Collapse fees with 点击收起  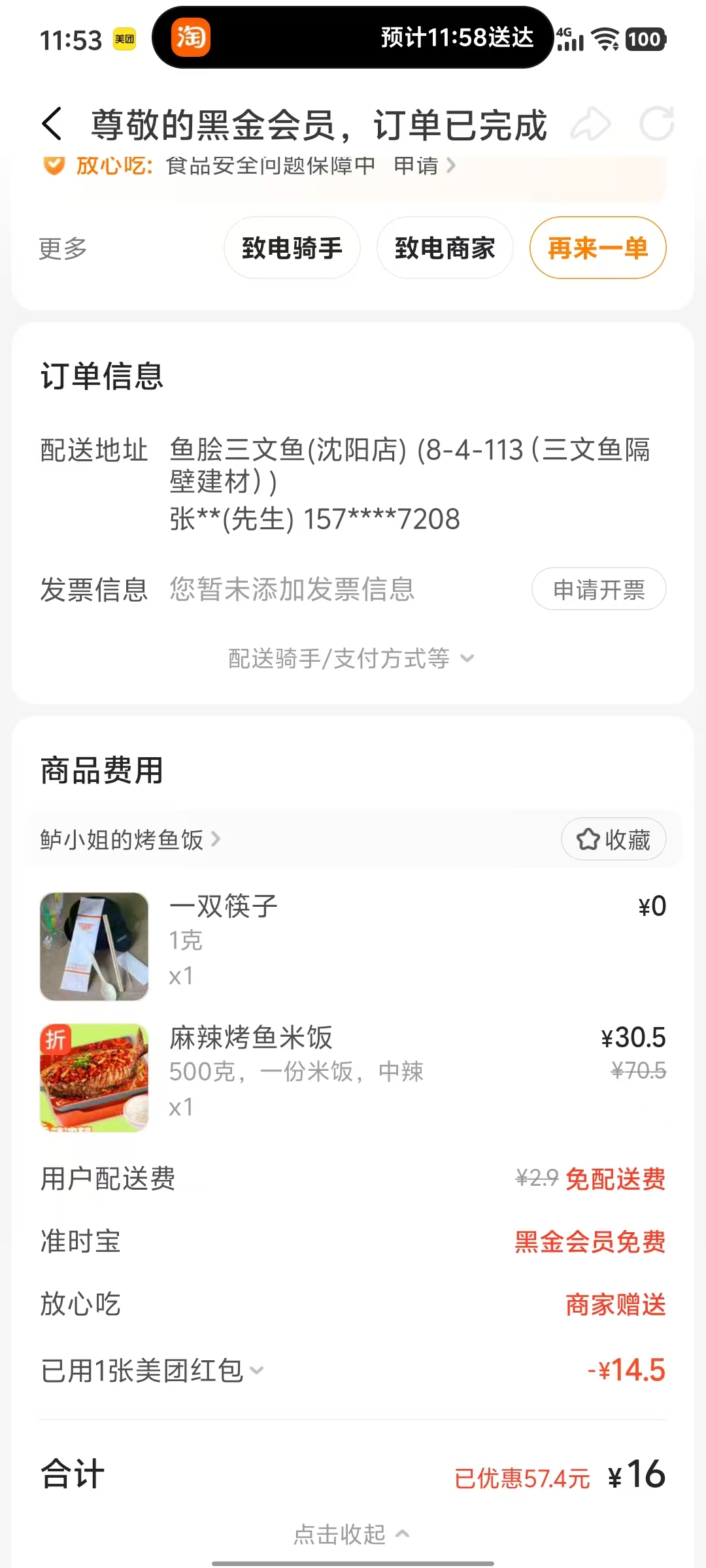pos(351,1534)
